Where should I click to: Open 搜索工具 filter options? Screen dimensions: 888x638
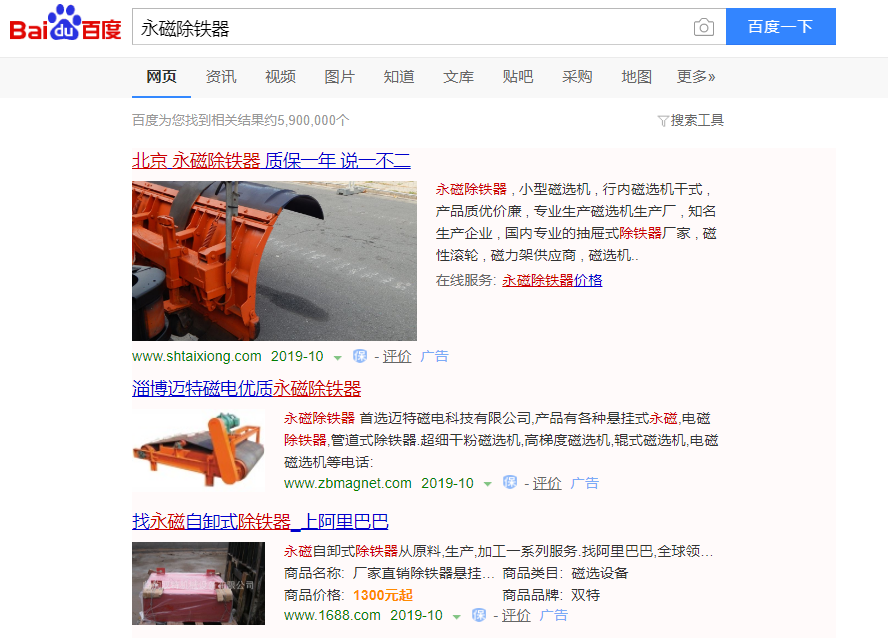tap(691, 120)
